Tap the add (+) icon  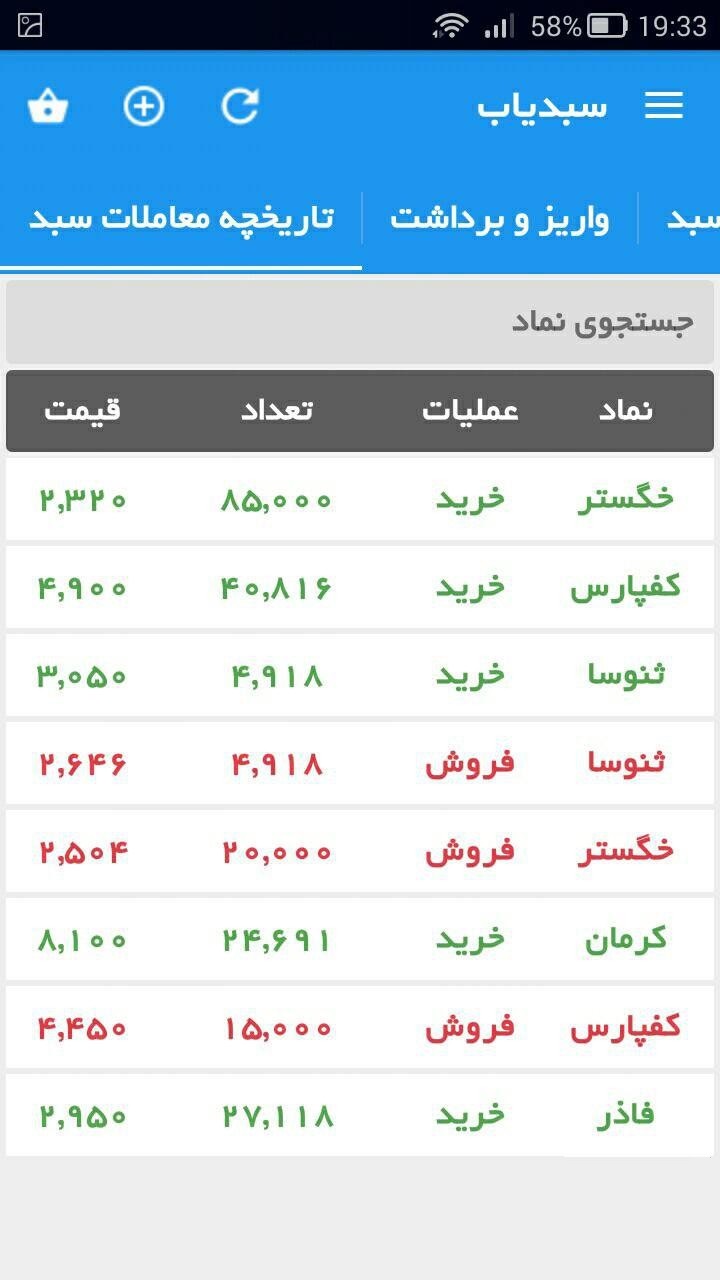[x=143, y=106]
